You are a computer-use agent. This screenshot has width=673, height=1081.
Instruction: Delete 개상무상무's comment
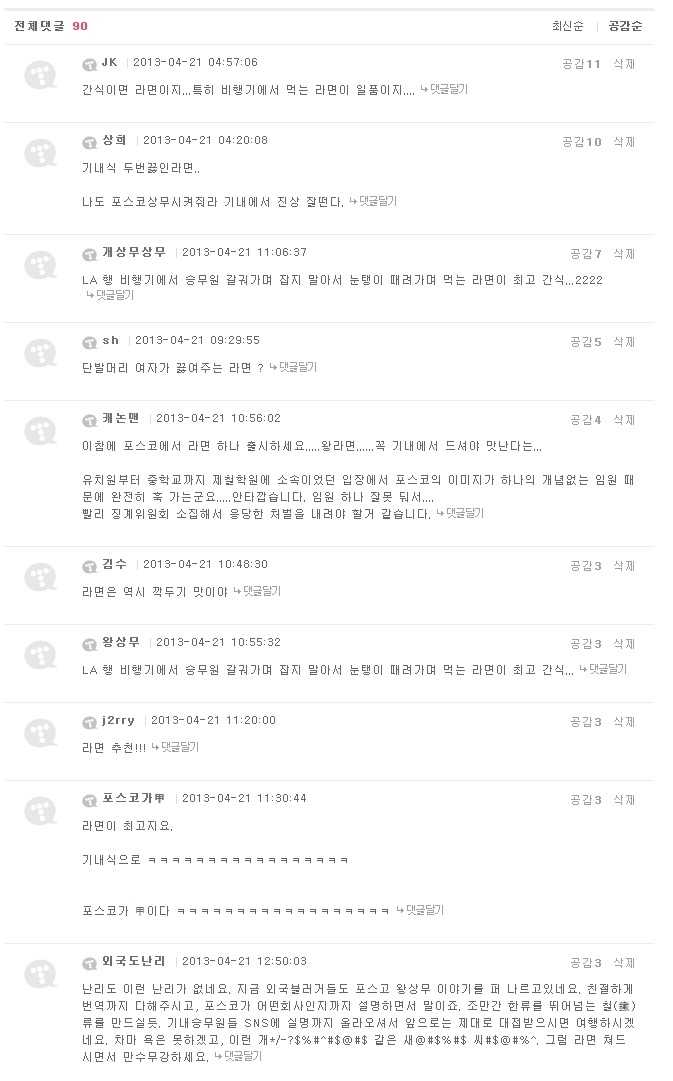click(x=624, y=253)
